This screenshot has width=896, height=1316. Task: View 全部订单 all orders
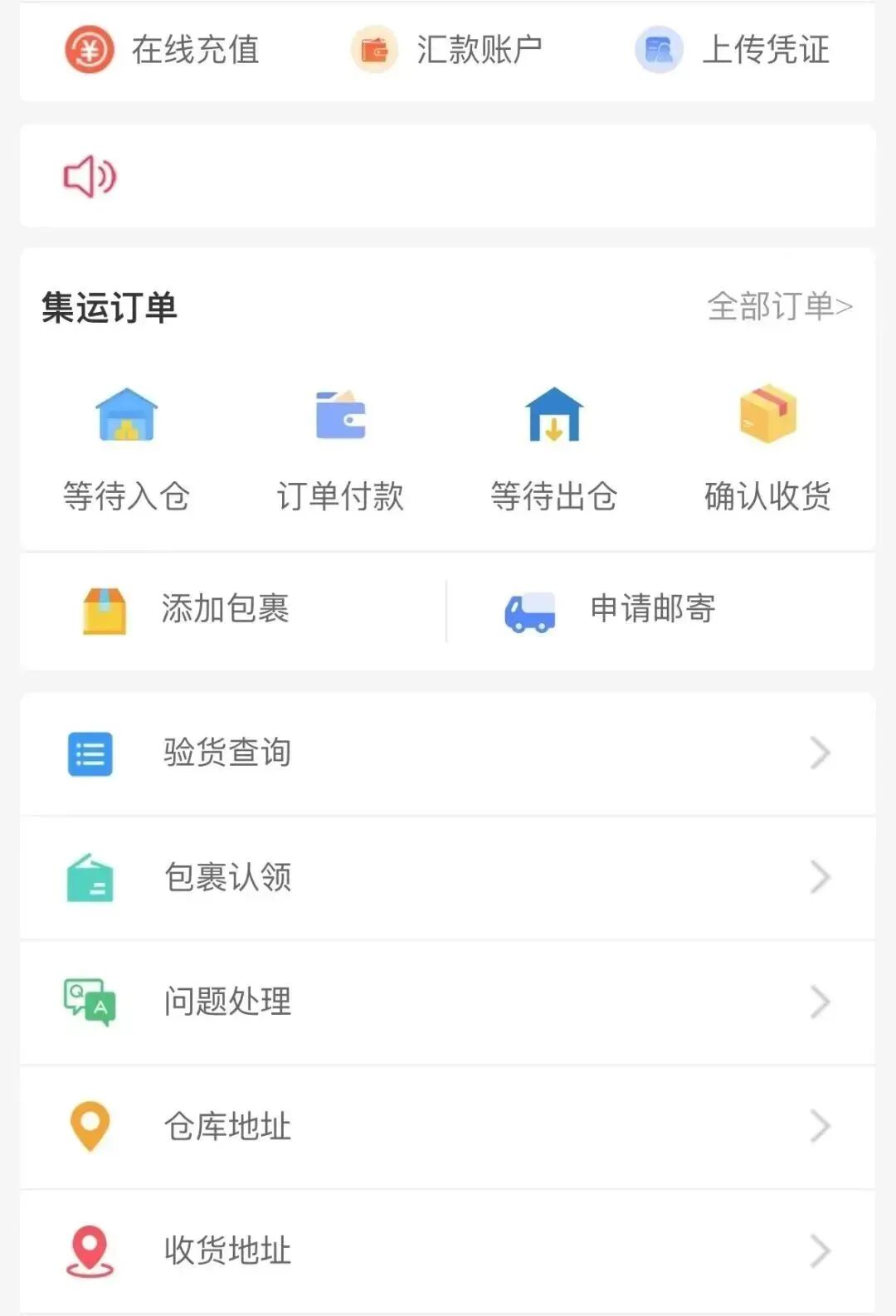(x=779, y=306)
